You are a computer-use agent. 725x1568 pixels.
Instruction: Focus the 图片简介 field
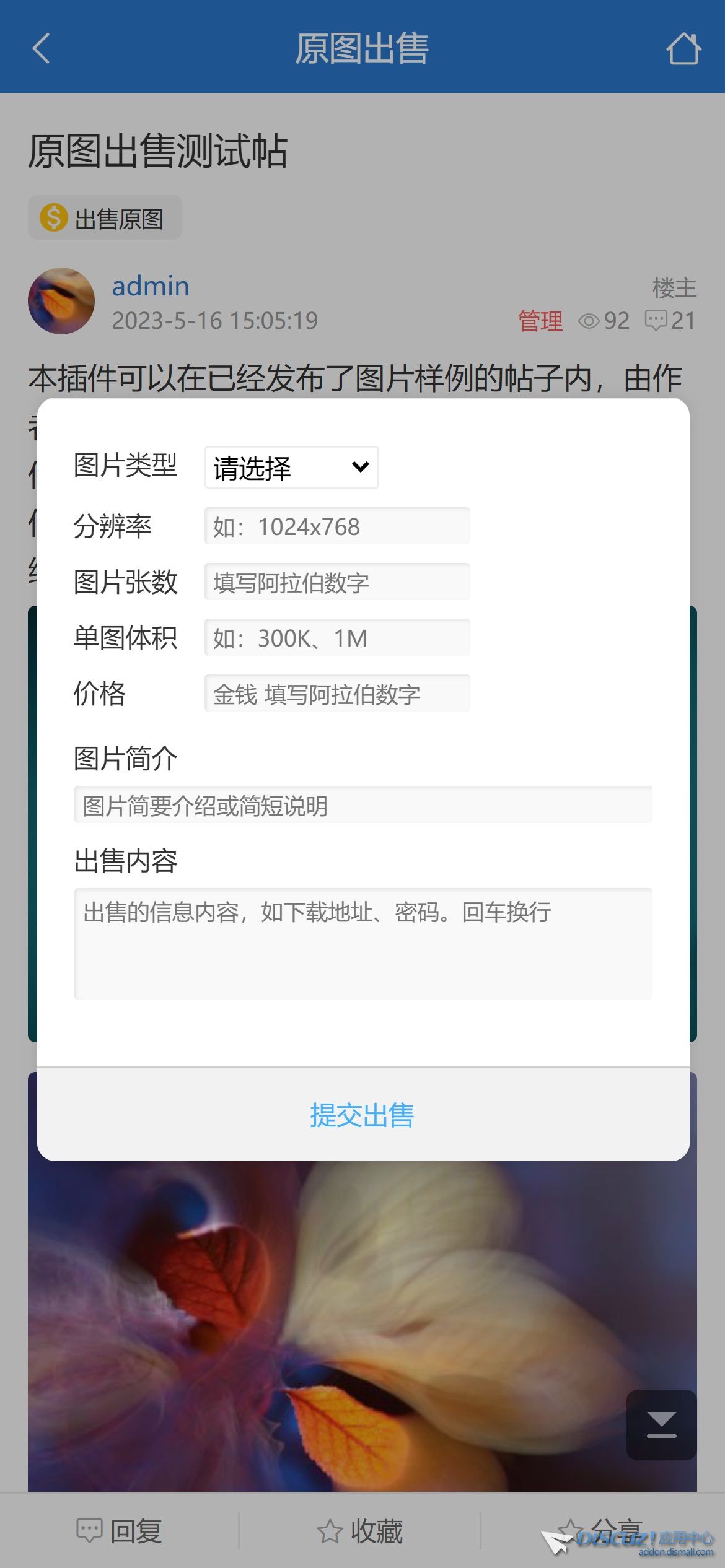tap(363, 804)
